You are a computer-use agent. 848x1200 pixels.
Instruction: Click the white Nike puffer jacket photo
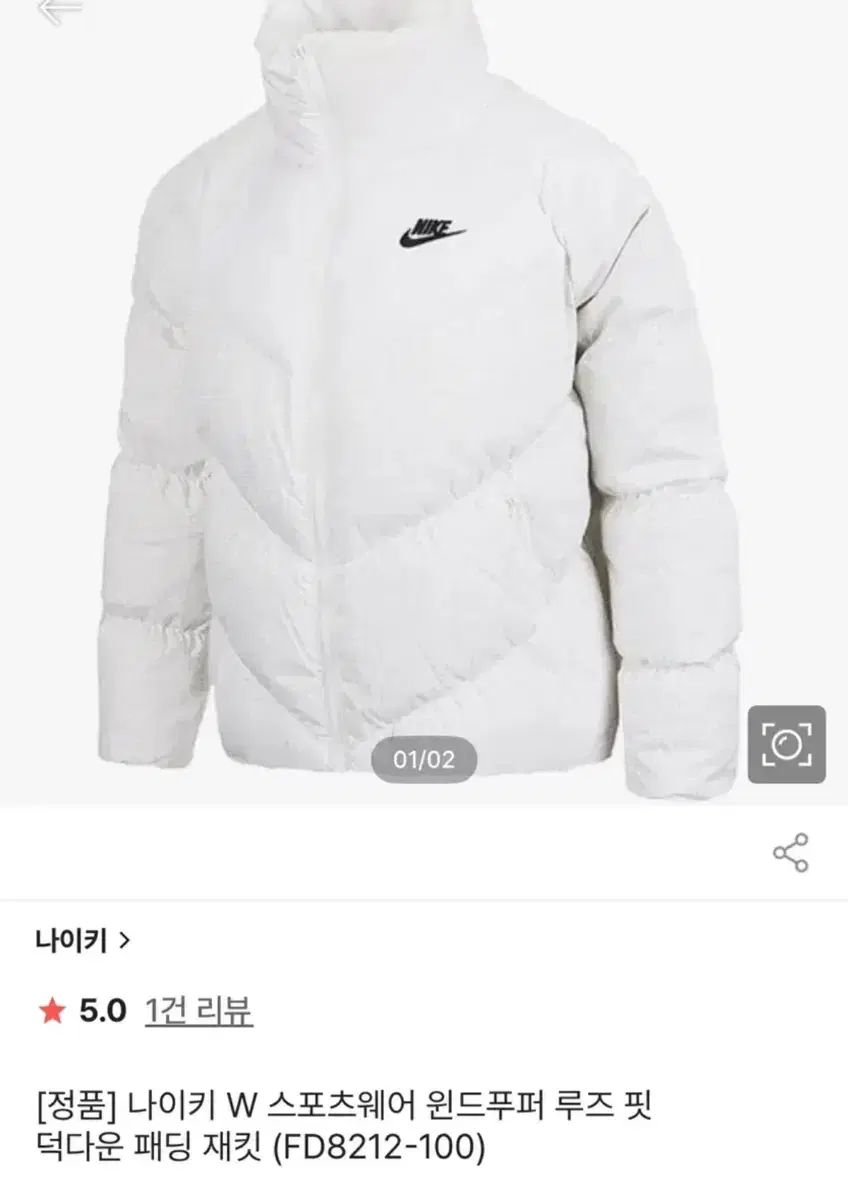[424, 400]
